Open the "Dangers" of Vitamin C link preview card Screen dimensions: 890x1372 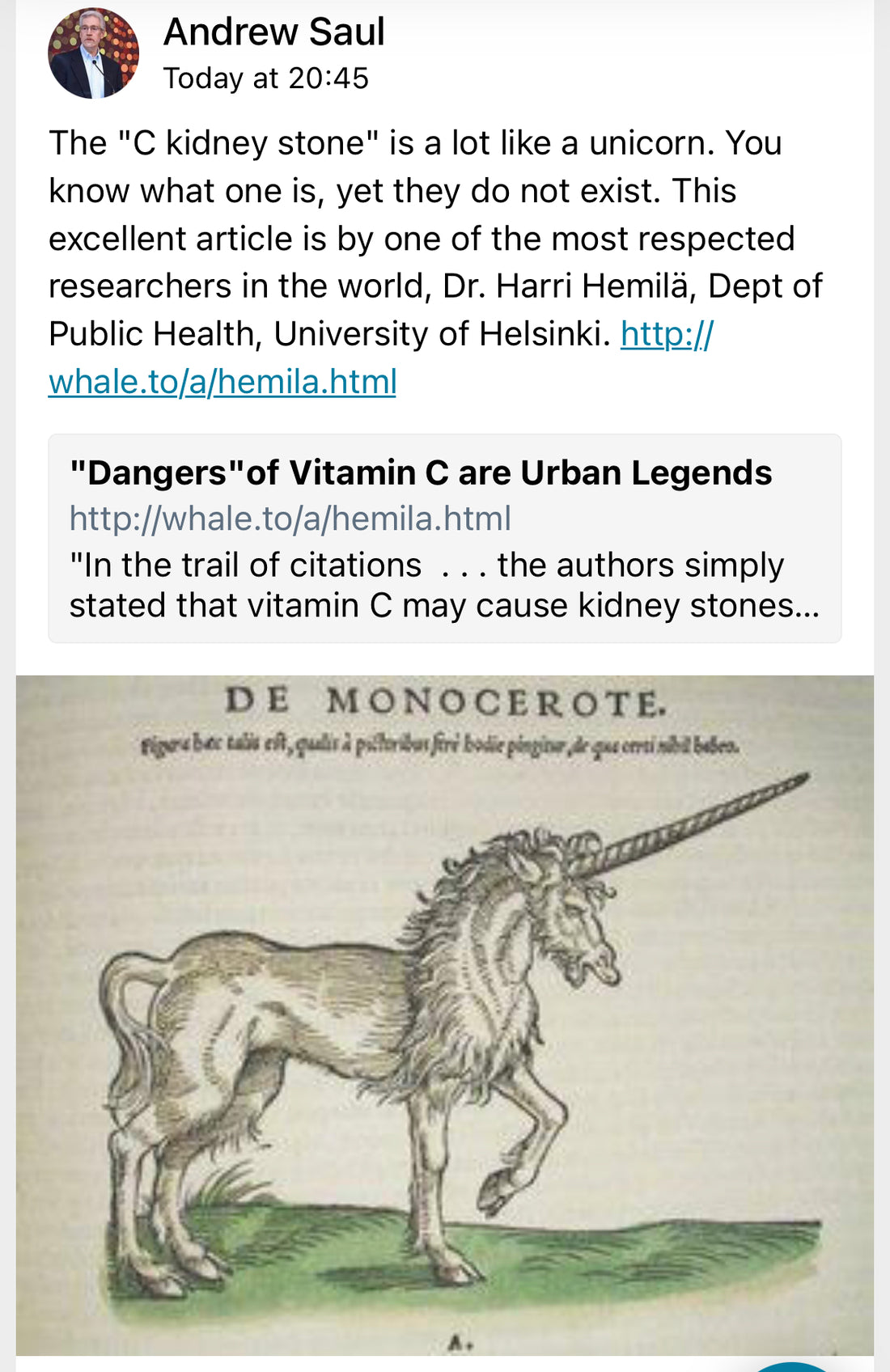[444, 538]
